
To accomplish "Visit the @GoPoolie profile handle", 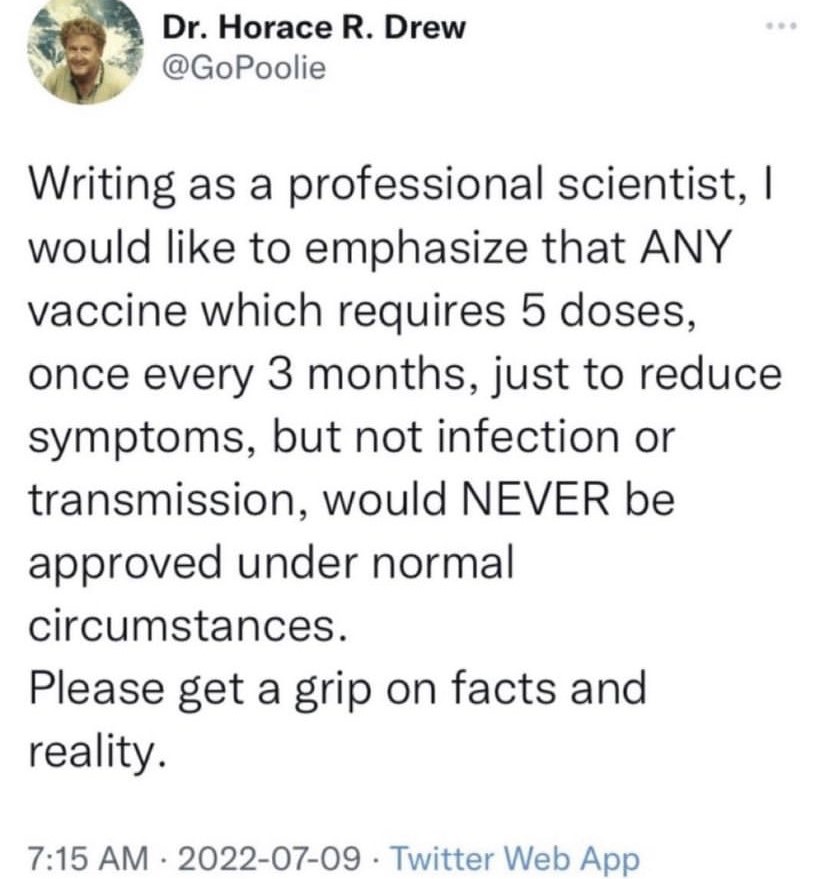I will coord(238,70).
